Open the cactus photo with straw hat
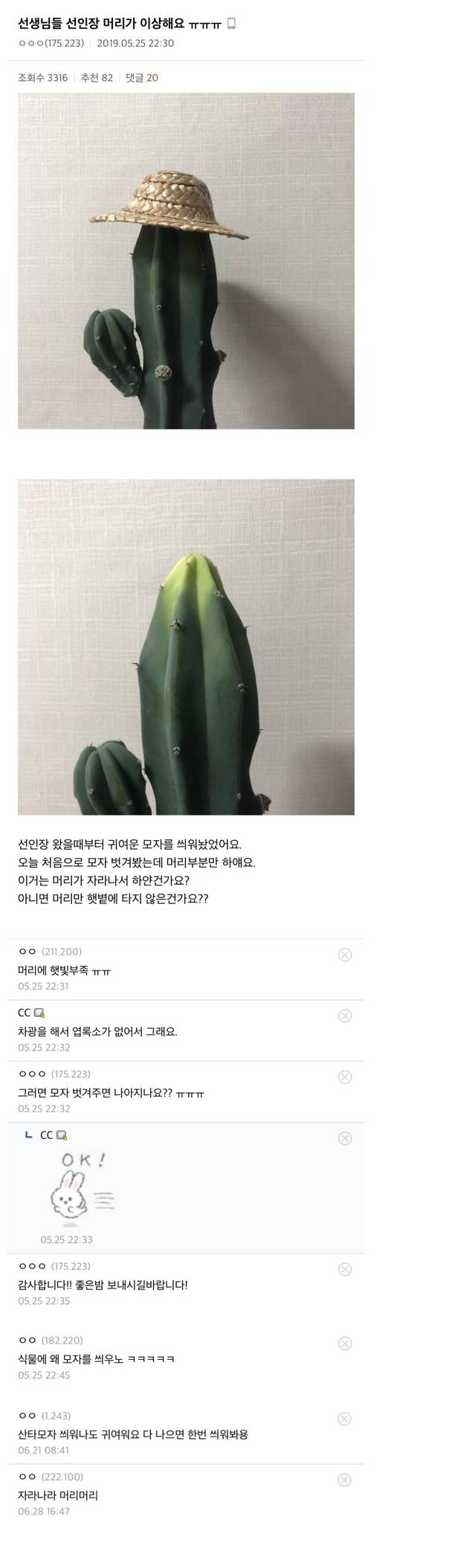 tap(186, 261)
